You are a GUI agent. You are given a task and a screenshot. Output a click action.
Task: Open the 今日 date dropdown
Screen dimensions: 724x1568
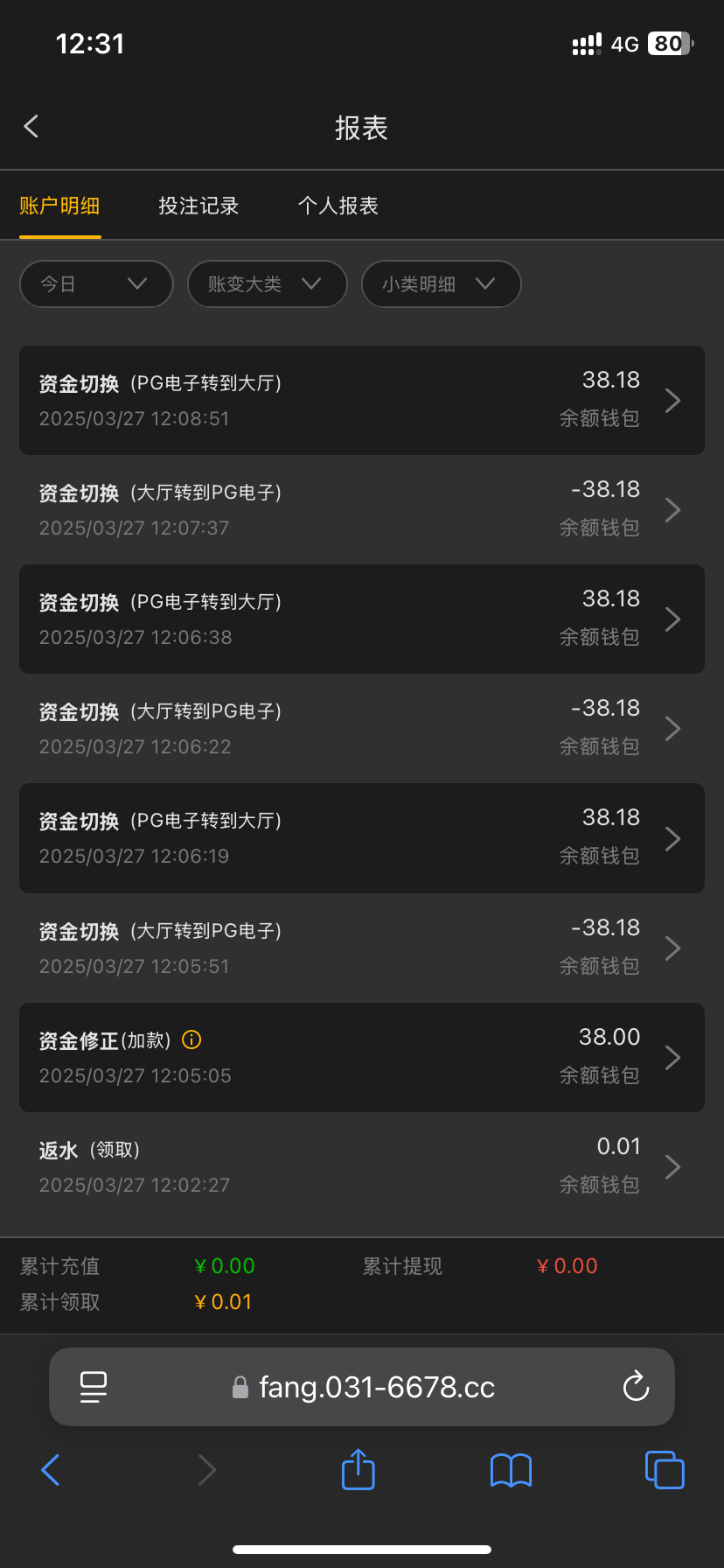pos(96,284)
